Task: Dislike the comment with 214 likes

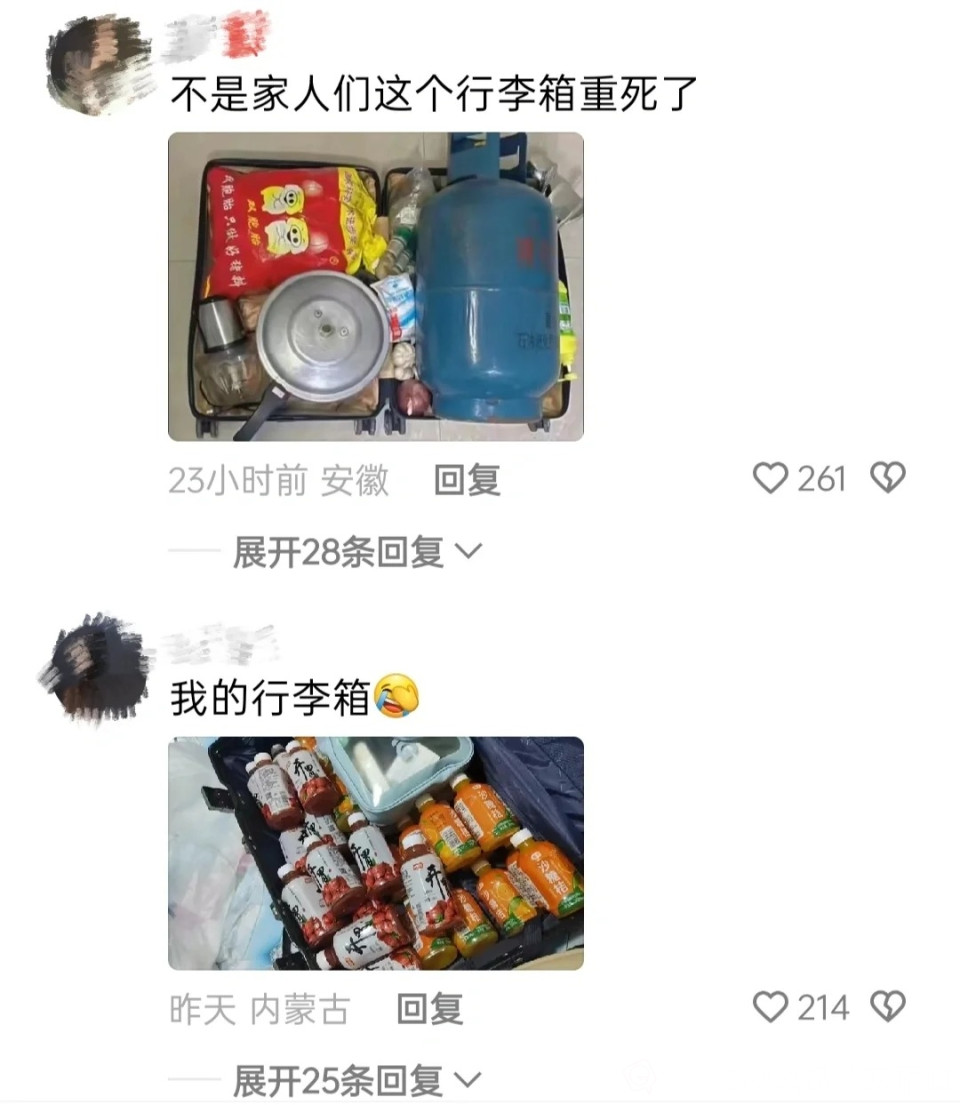Action: [x=887, y=1007]
